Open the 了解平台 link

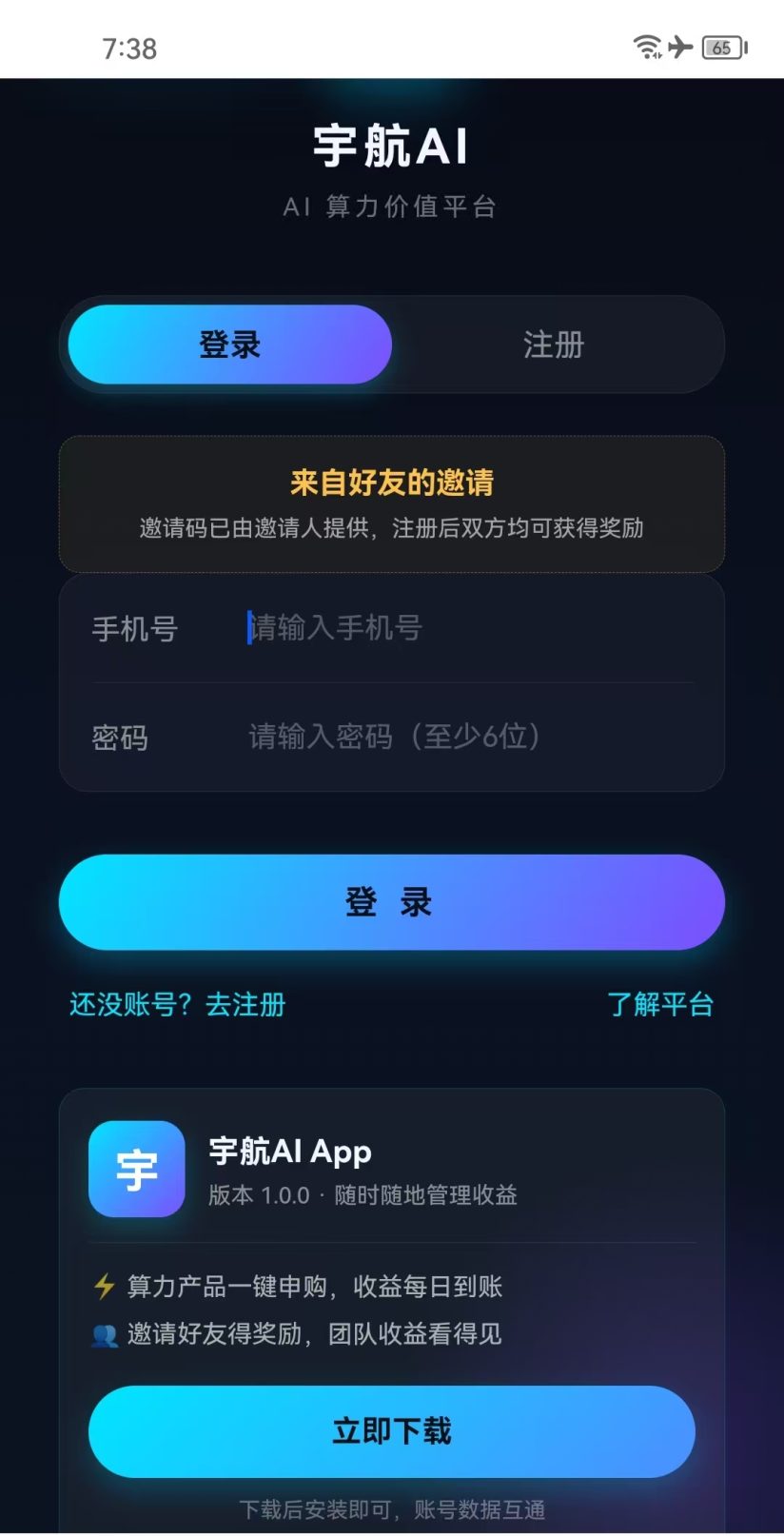(660, 1004)
